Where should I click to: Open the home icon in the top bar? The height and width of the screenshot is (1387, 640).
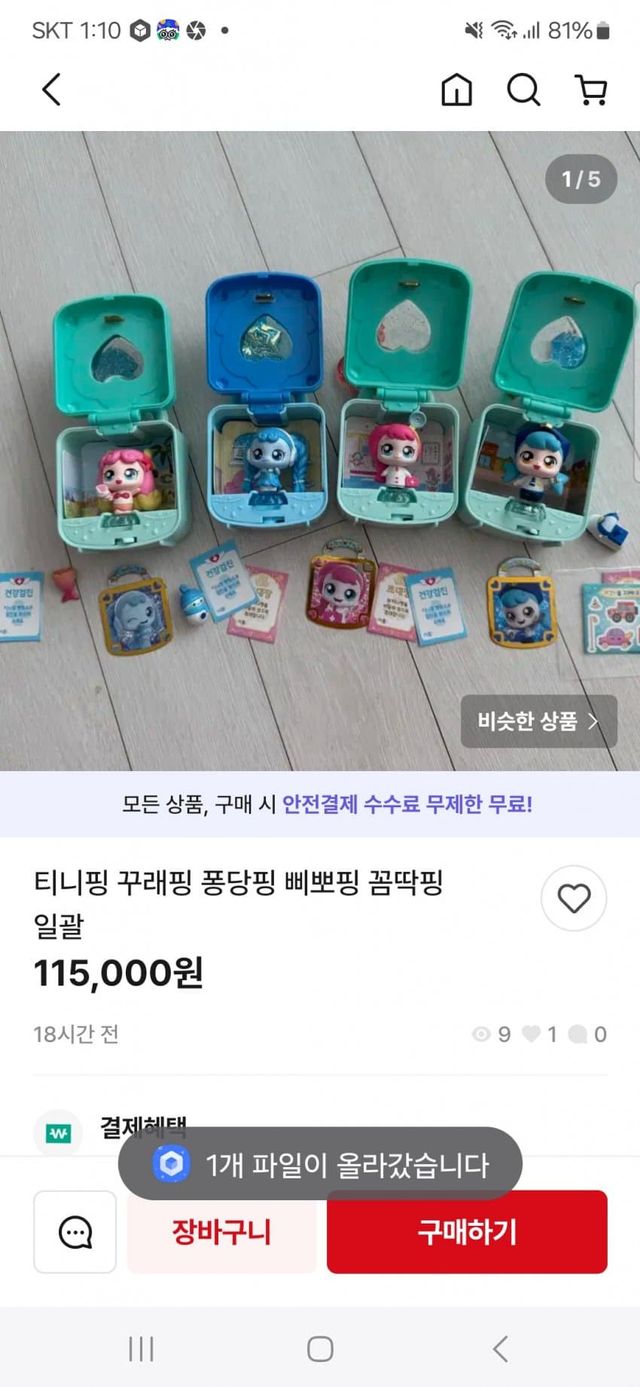[457, 90]
